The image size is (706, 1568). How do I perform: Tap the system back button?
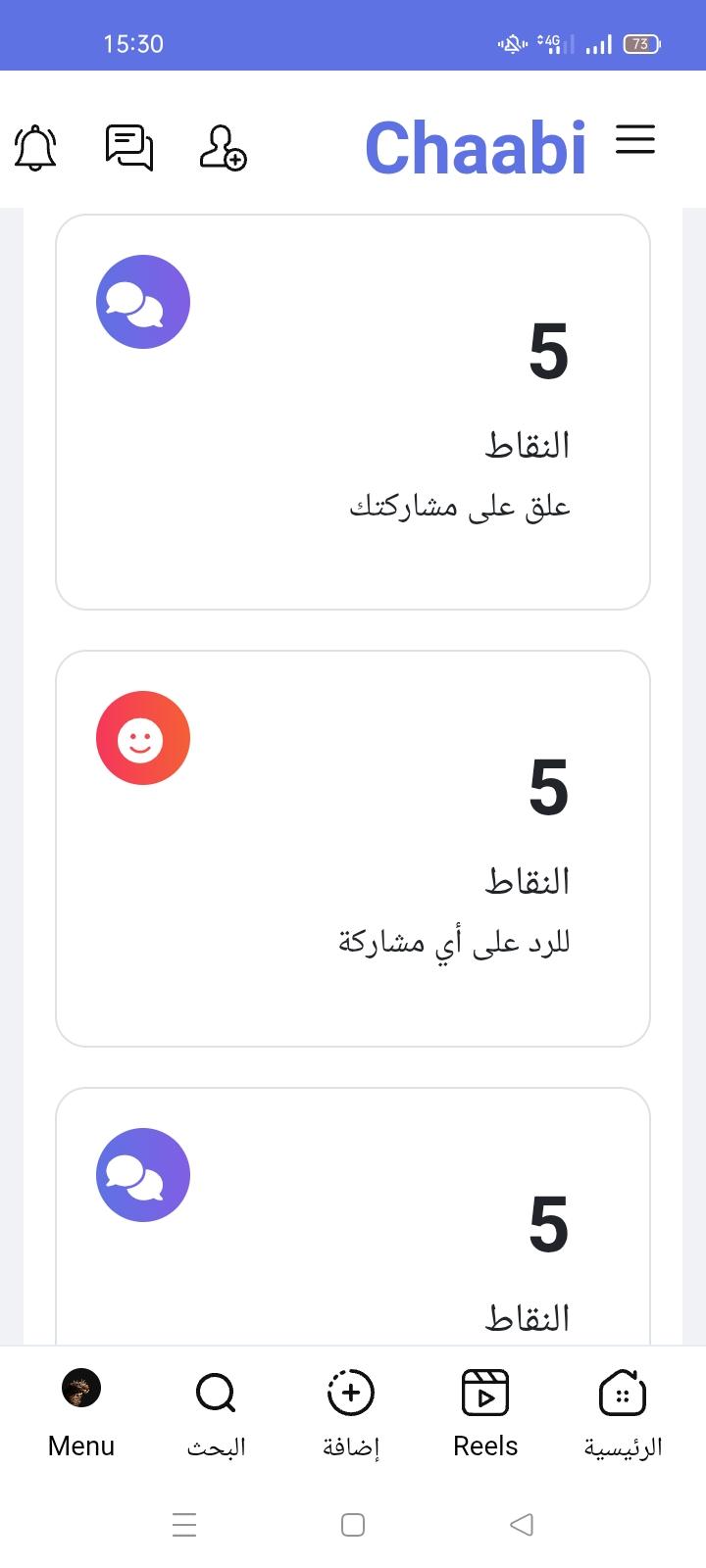pyautogui.click(x=522, y=1524)
